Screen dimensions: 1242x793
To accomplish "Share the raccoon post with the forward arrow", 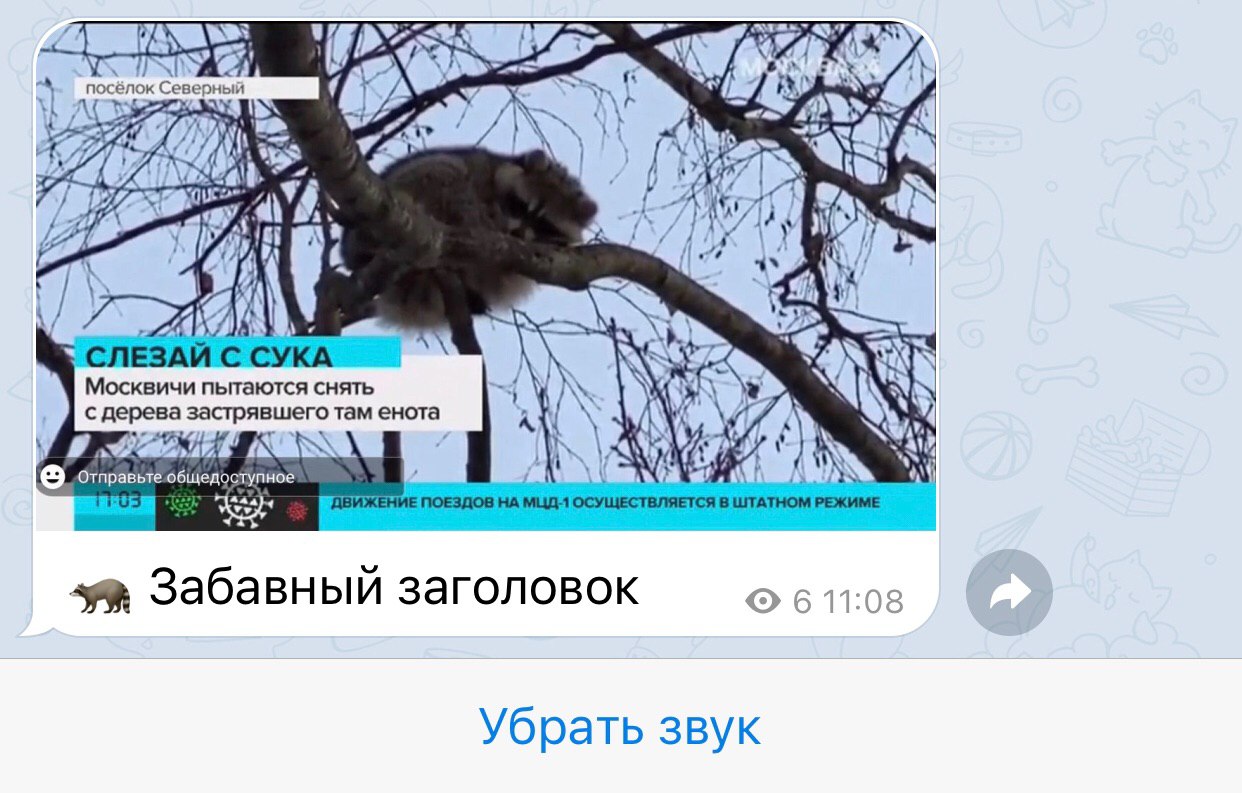I will click(1009, 592).
